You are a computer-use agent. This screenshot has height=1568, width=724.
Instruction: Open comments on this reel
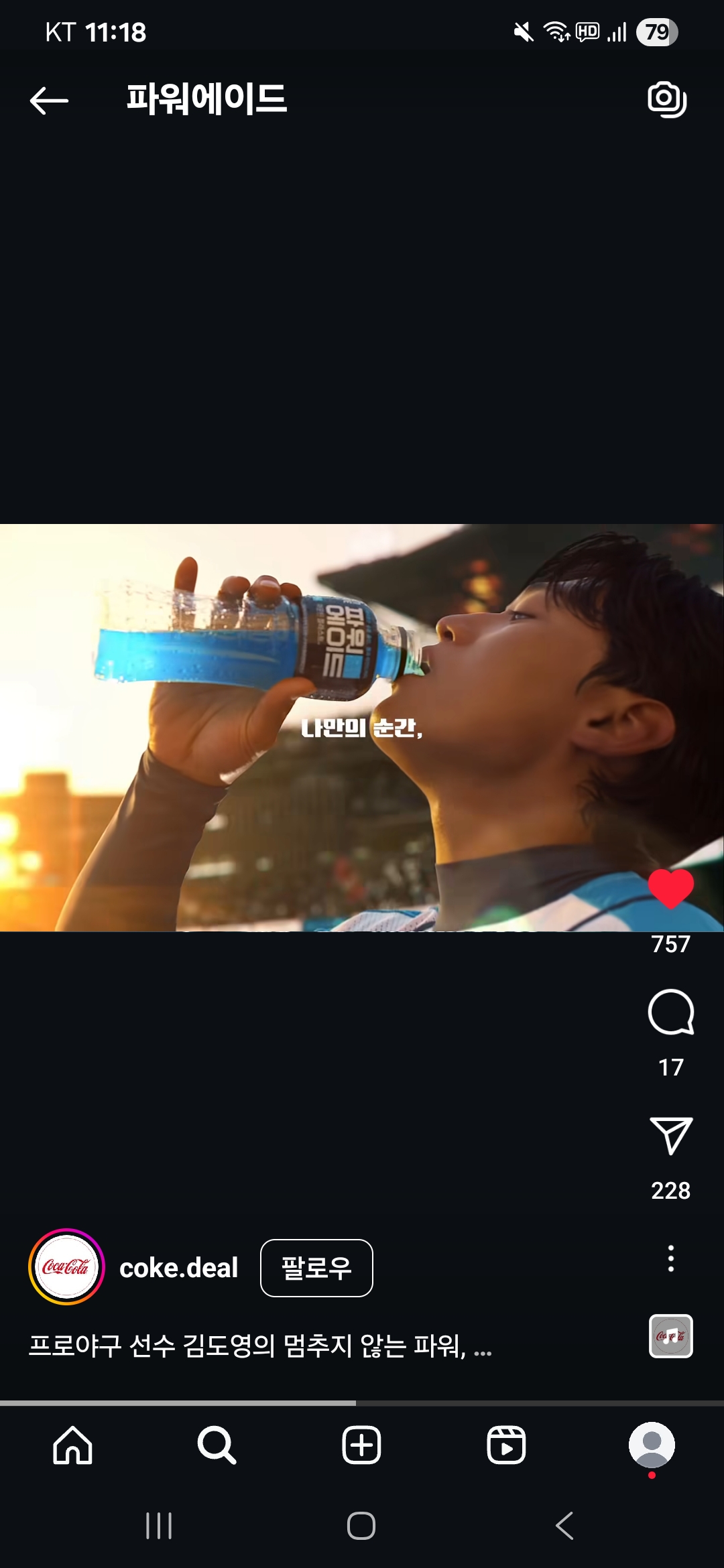(670, 1012)
